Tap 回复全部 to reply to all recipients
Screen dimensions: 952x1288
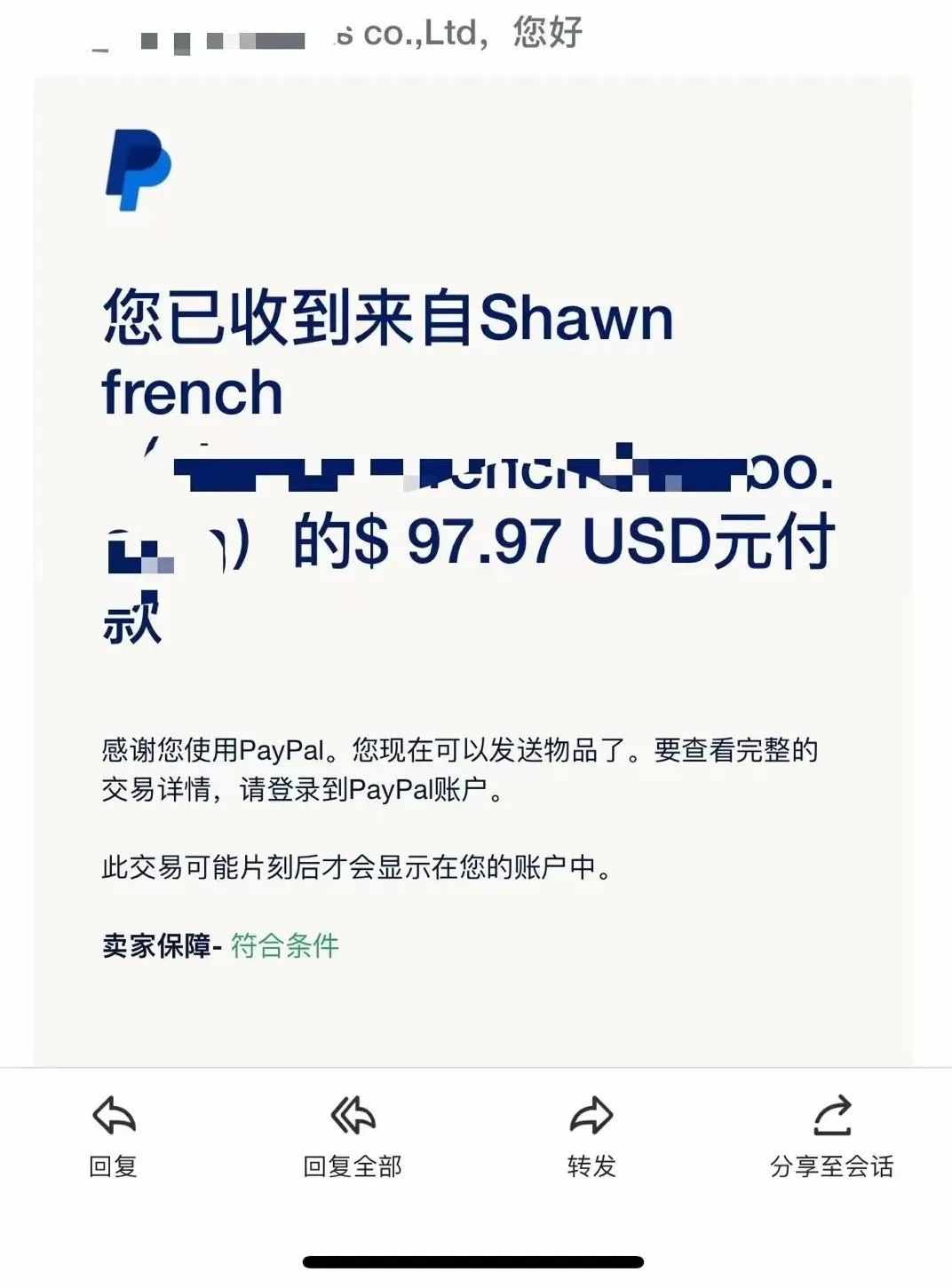click(x=353, y=1136)
